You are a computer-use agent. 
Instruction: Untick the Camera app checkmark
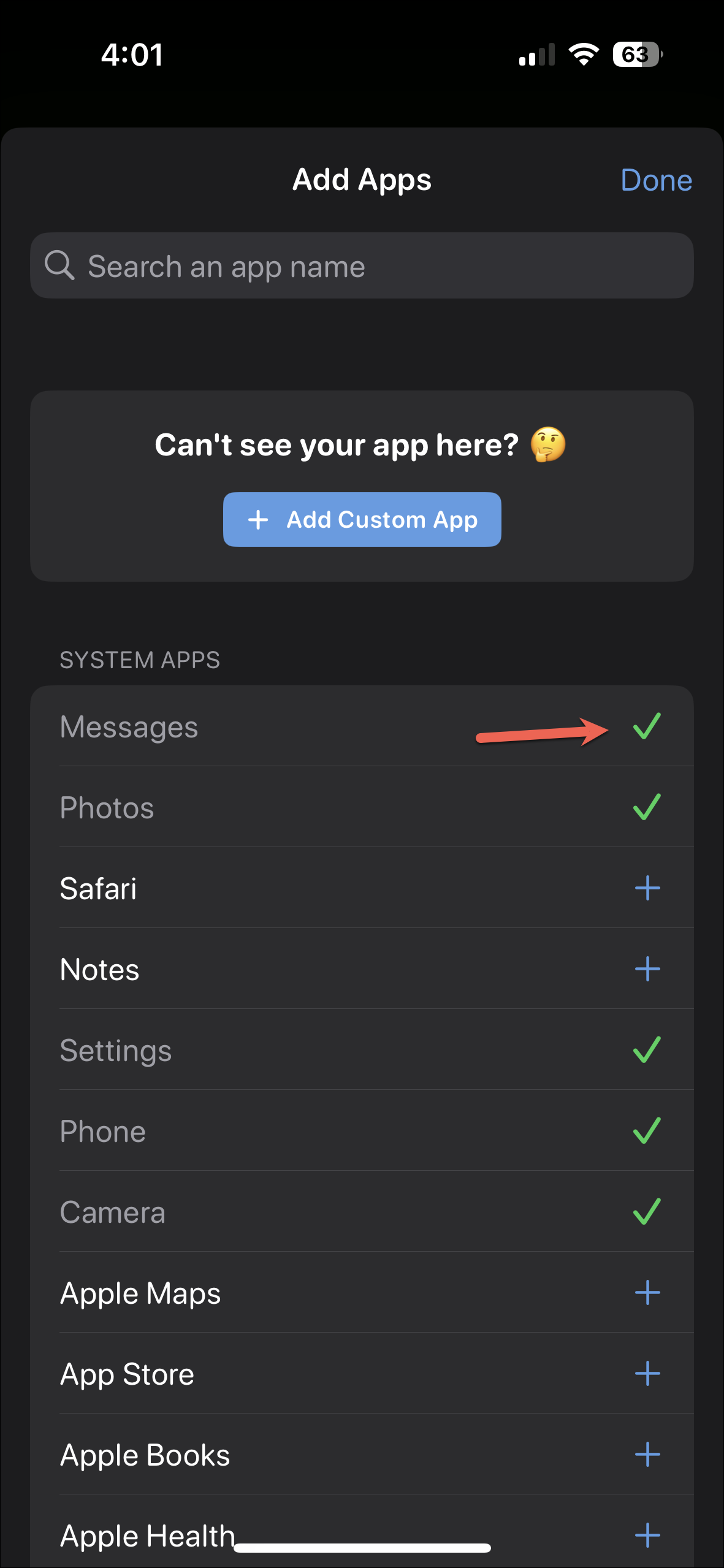point(647,1212)
